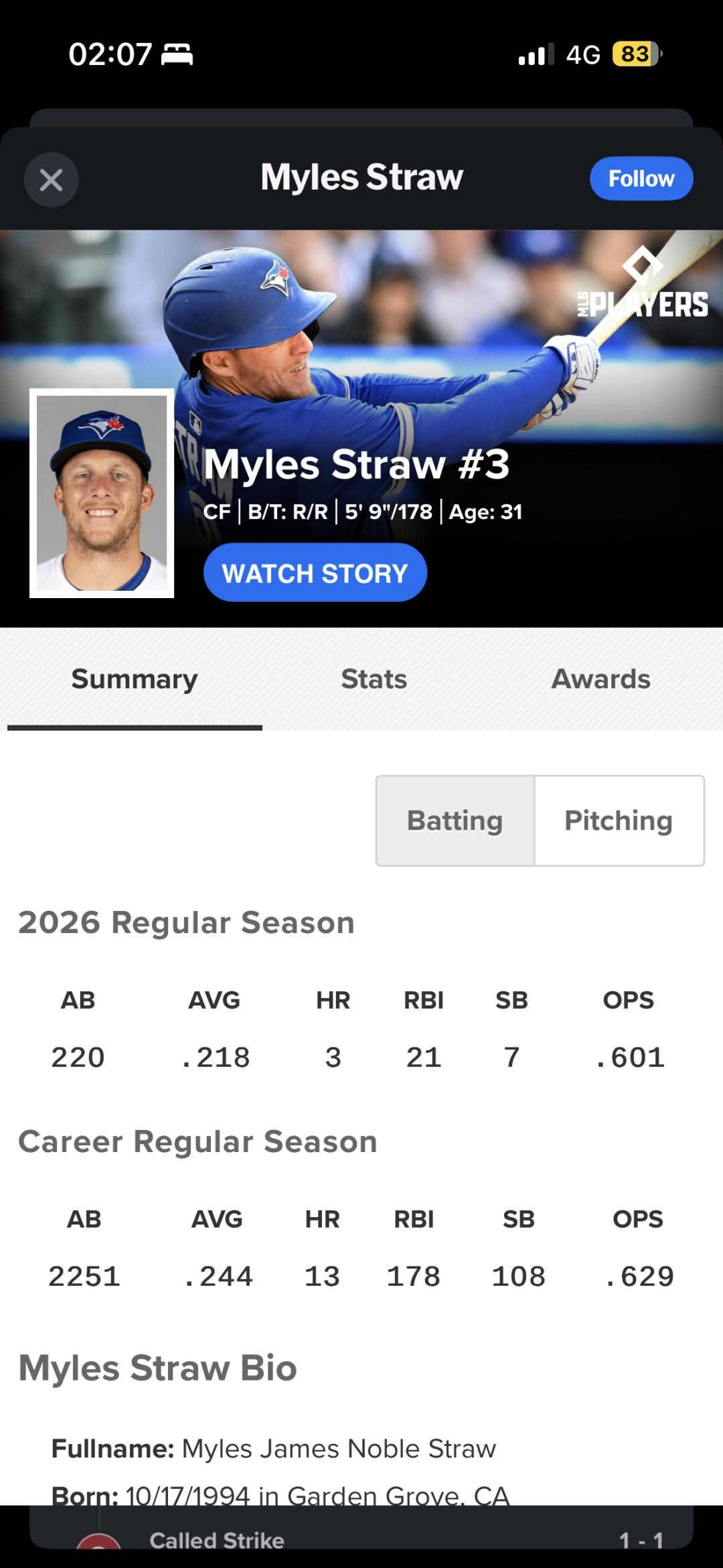Switch to the Stats tab
Image resolution: width=723 pixels, height=1568 pixels.
tap(374, 679)
